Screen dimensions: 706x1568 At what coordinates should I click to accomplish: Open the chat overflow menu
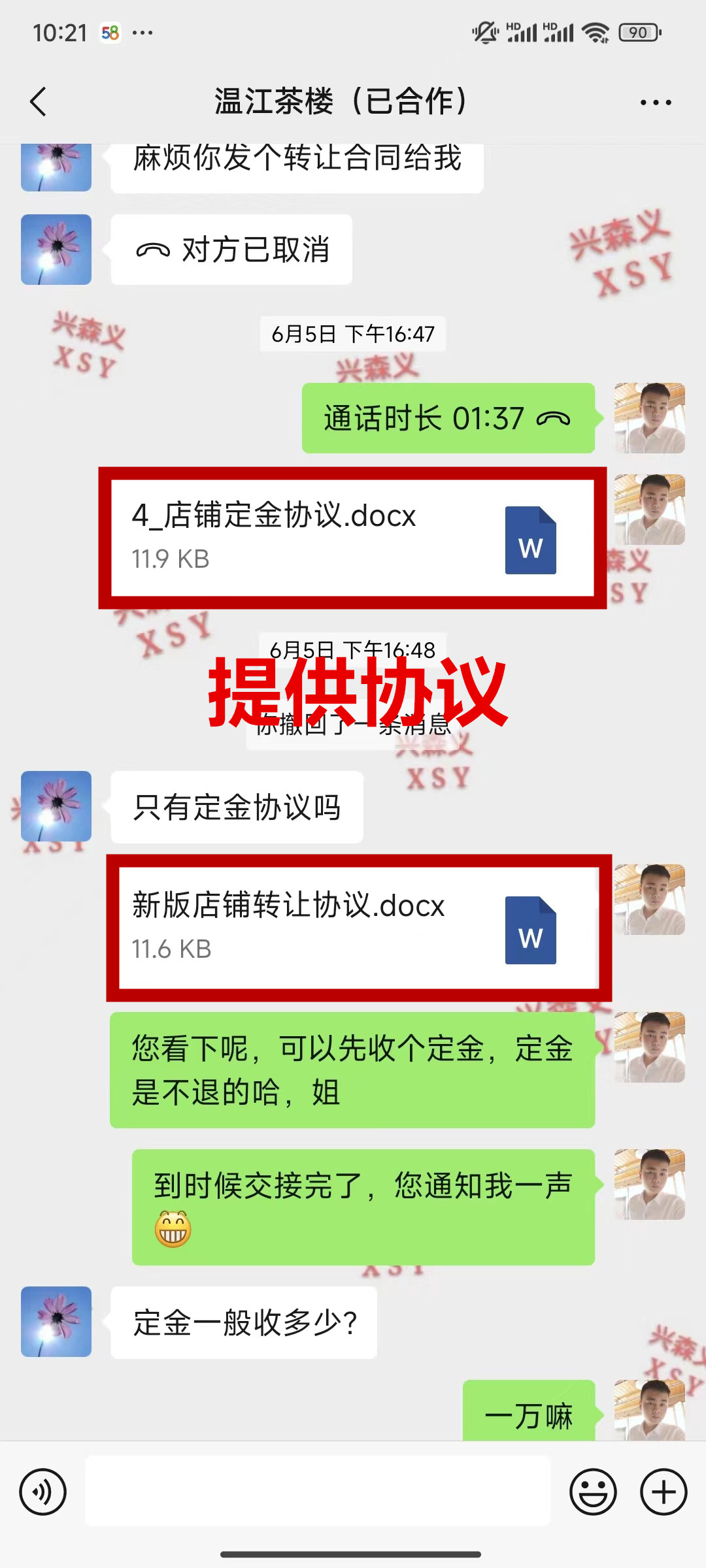(x=656, y=103)
